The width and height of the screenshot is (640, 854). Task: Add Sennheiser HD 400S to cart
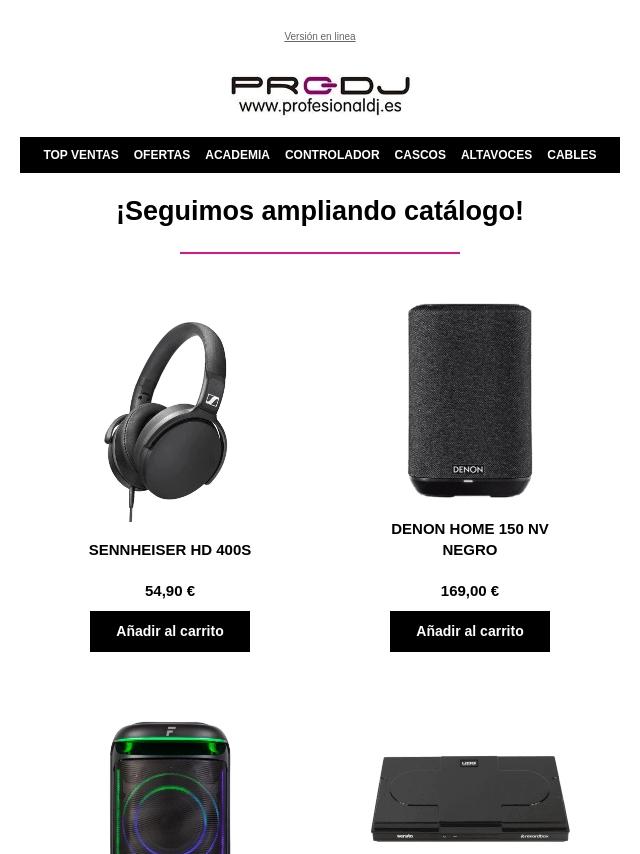(170, 631)
